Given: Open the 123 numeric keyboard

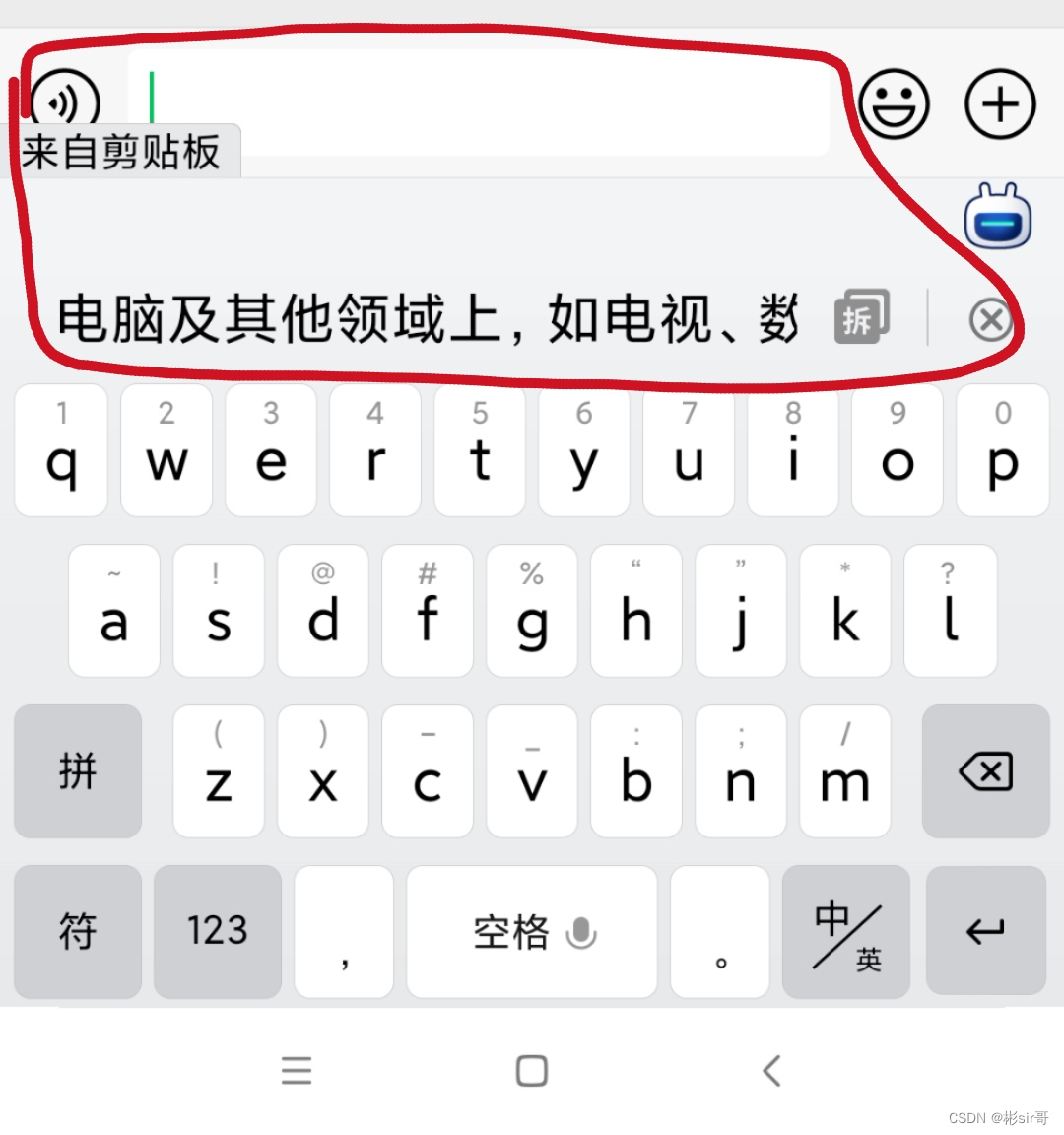Looking at the screenshot, I should pos(218,931).
